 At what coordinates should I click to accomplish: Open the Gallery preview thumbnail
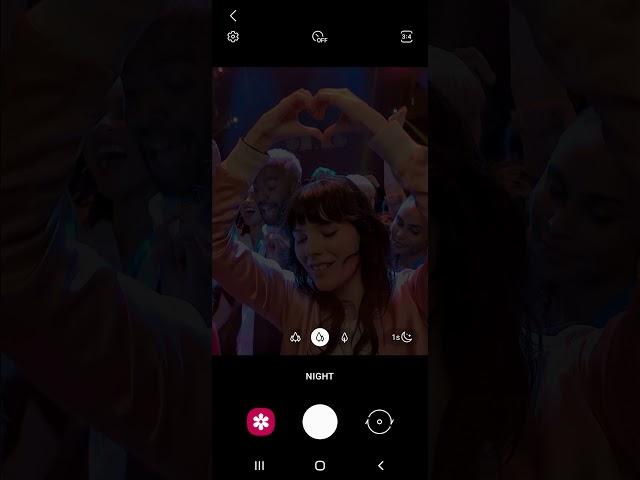pos(261,422)
